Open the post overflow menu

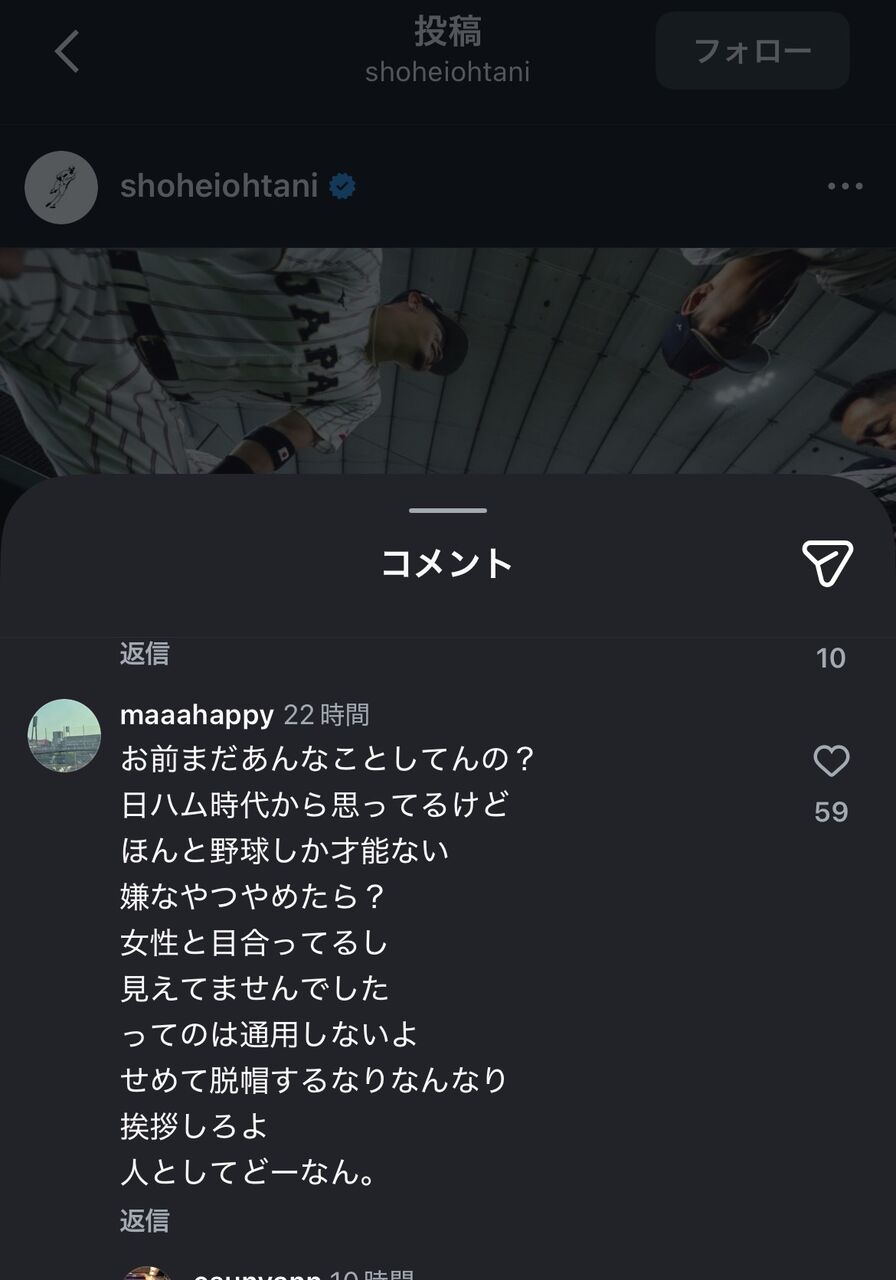click(x=845, y=187)
